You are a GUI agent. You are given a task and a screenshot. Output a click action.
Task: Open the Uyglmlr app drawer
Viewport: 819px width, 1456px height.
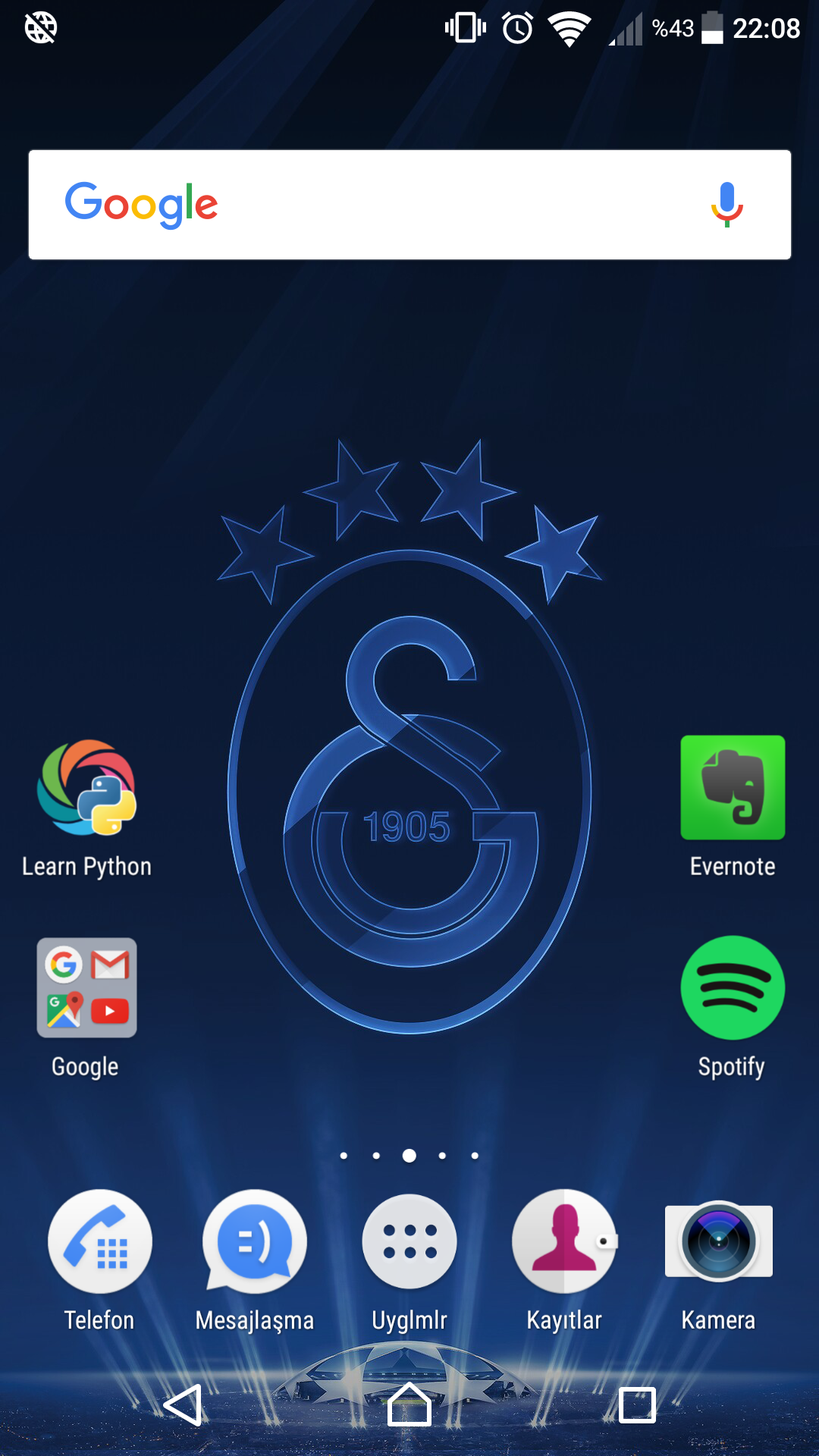[409, 1241]
